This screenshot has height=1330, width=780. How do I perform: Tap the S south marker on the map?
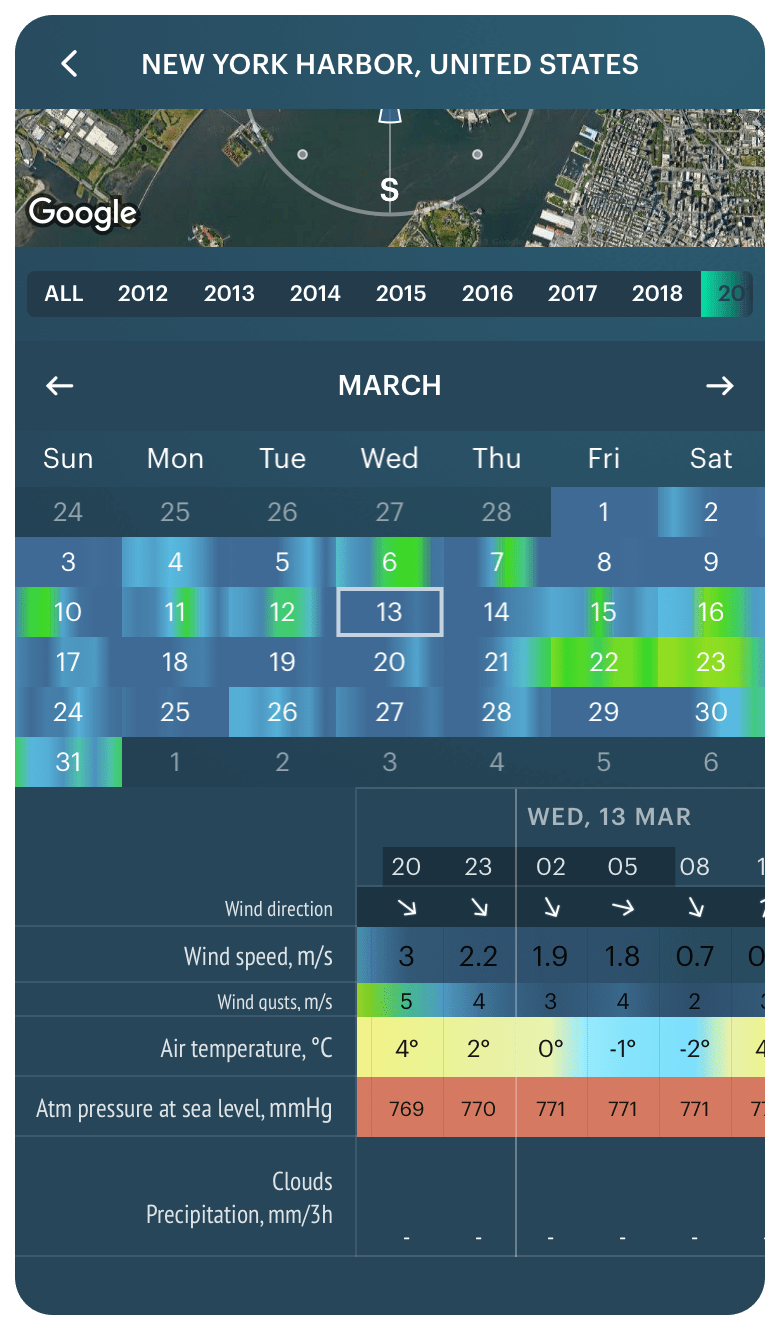tap(389, 188)
